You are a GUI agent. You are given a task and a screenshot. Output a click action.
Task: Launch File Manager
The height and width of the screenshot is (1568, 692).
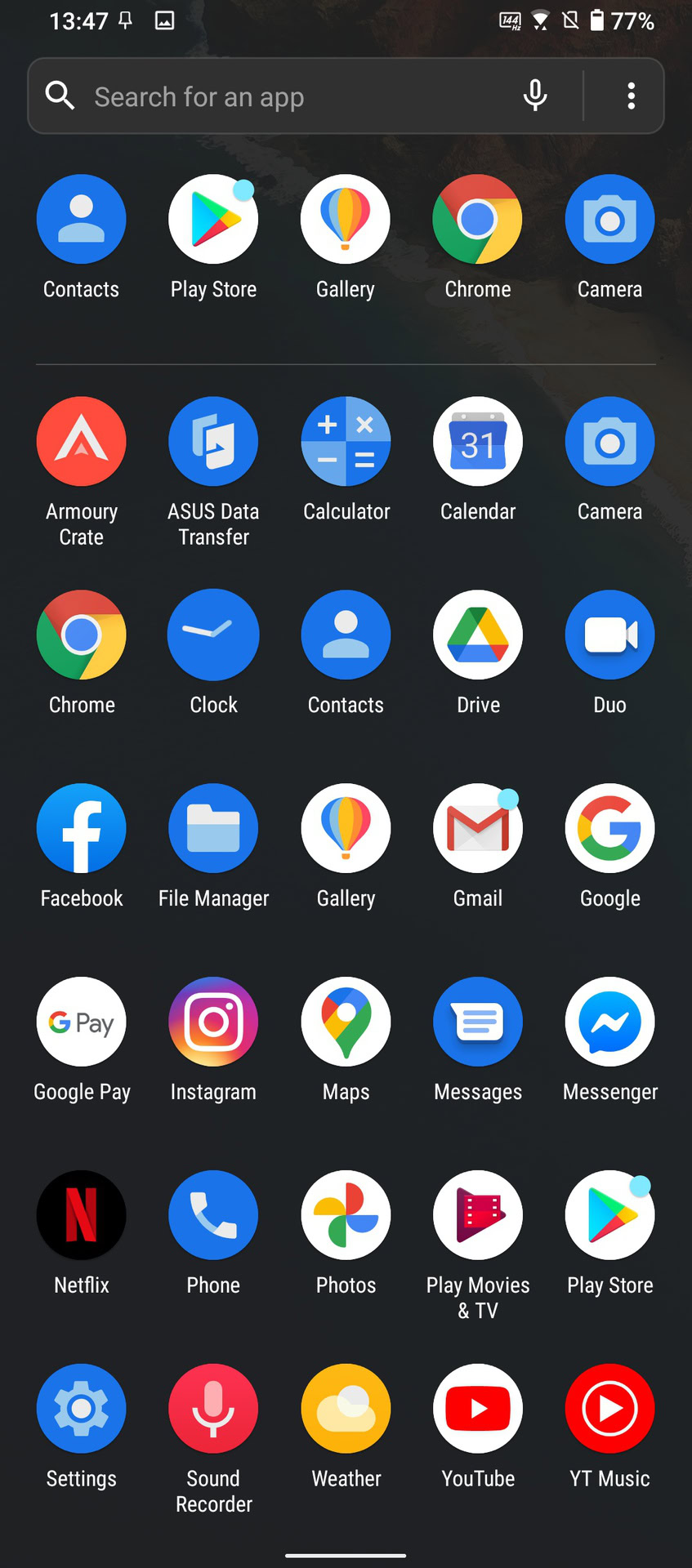[x=213, y=829]
